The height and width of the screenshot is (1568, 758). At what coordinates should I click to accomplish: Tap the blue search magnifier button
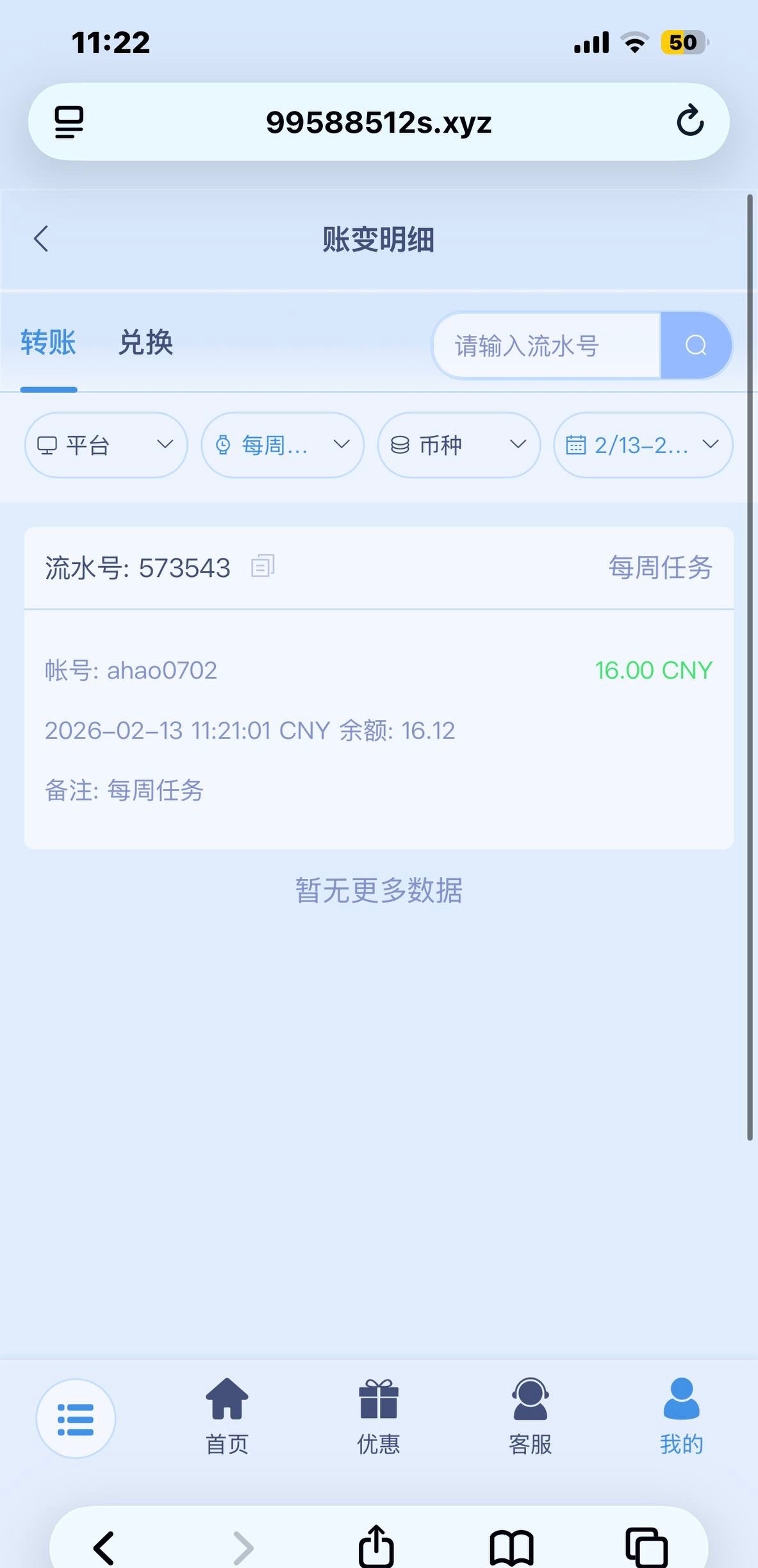(696, 346)
